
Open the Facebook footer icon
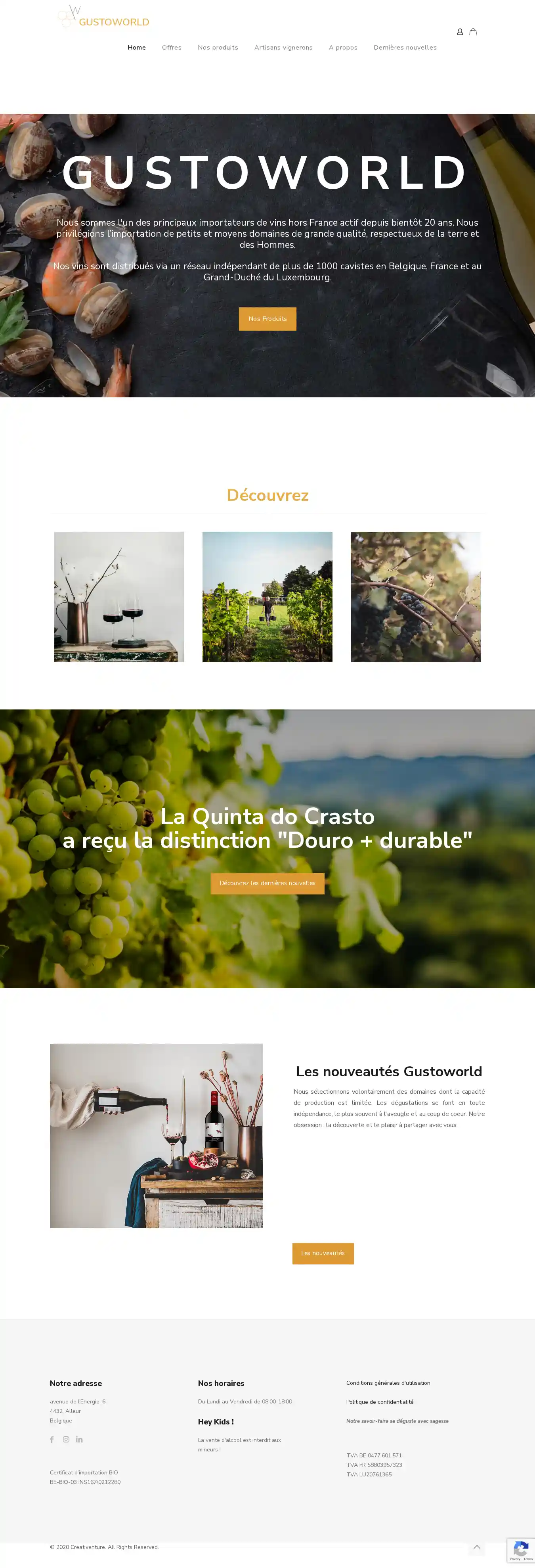(52, 1440)
